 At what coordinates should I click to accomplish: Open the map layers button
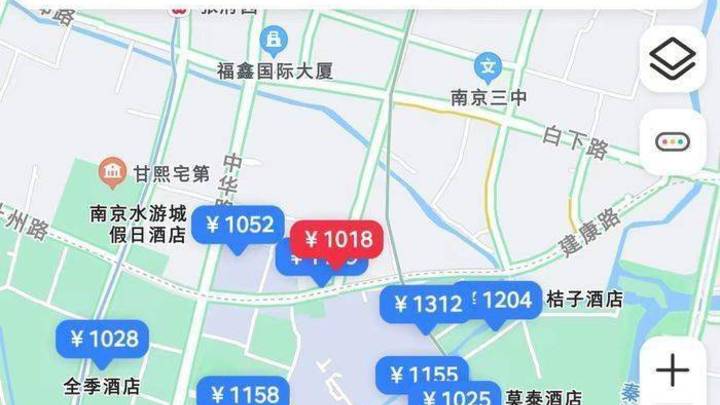[x=672, y=59]
